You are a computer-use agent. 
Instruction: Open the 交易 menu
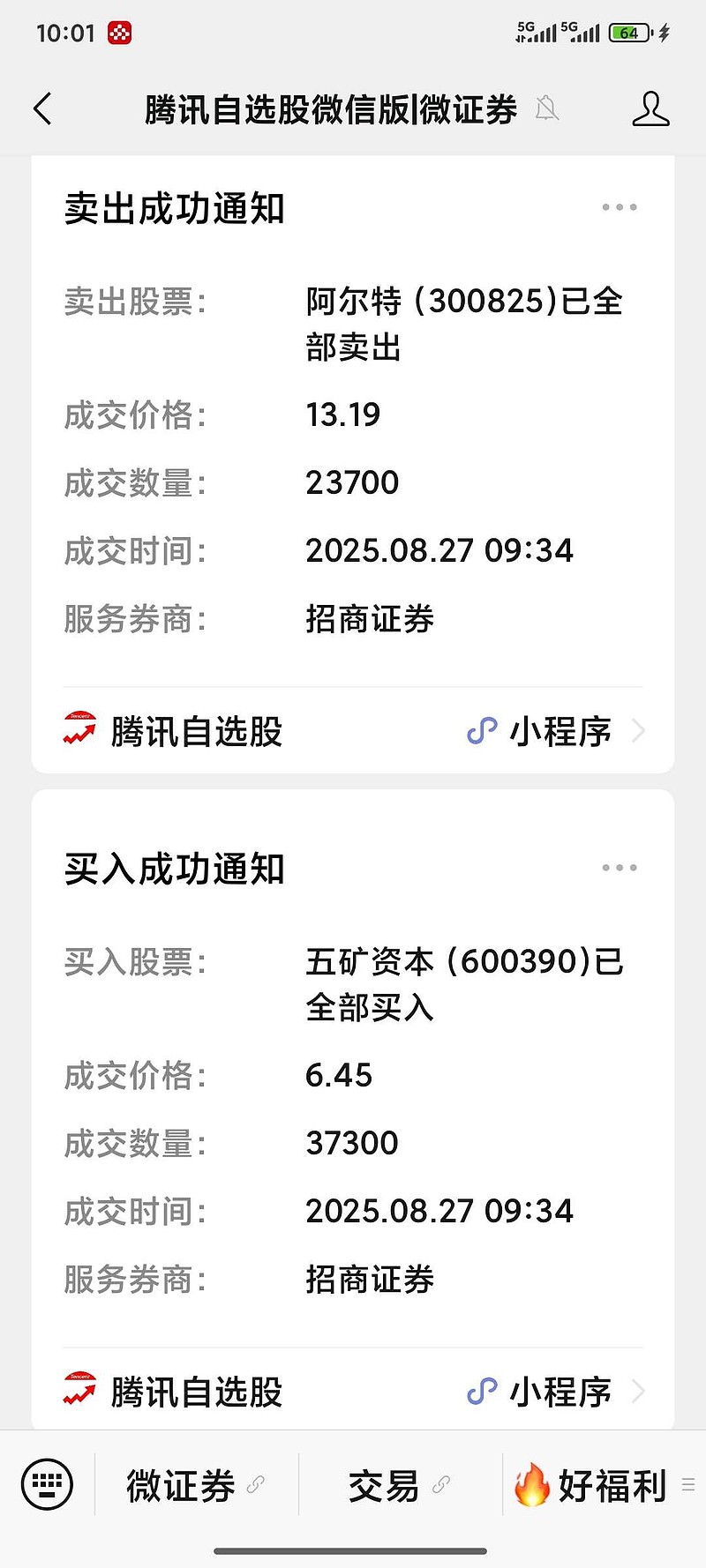point(399,1486)
